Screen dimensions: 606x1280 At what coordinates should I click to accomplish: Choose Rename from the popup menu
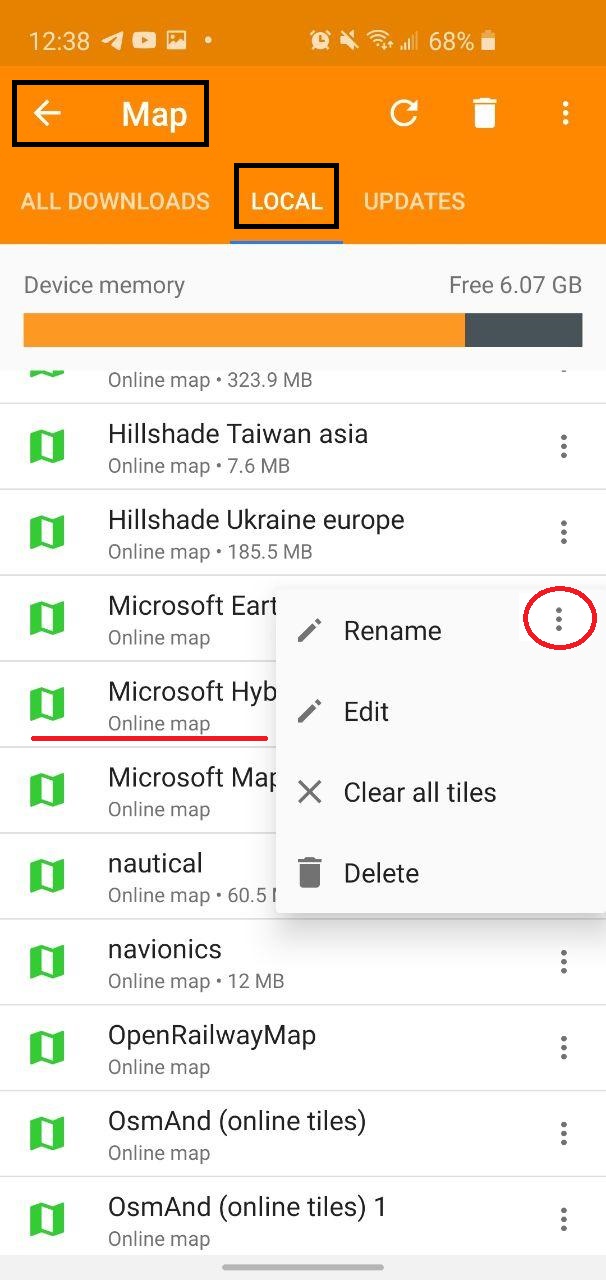pos(392,631)
